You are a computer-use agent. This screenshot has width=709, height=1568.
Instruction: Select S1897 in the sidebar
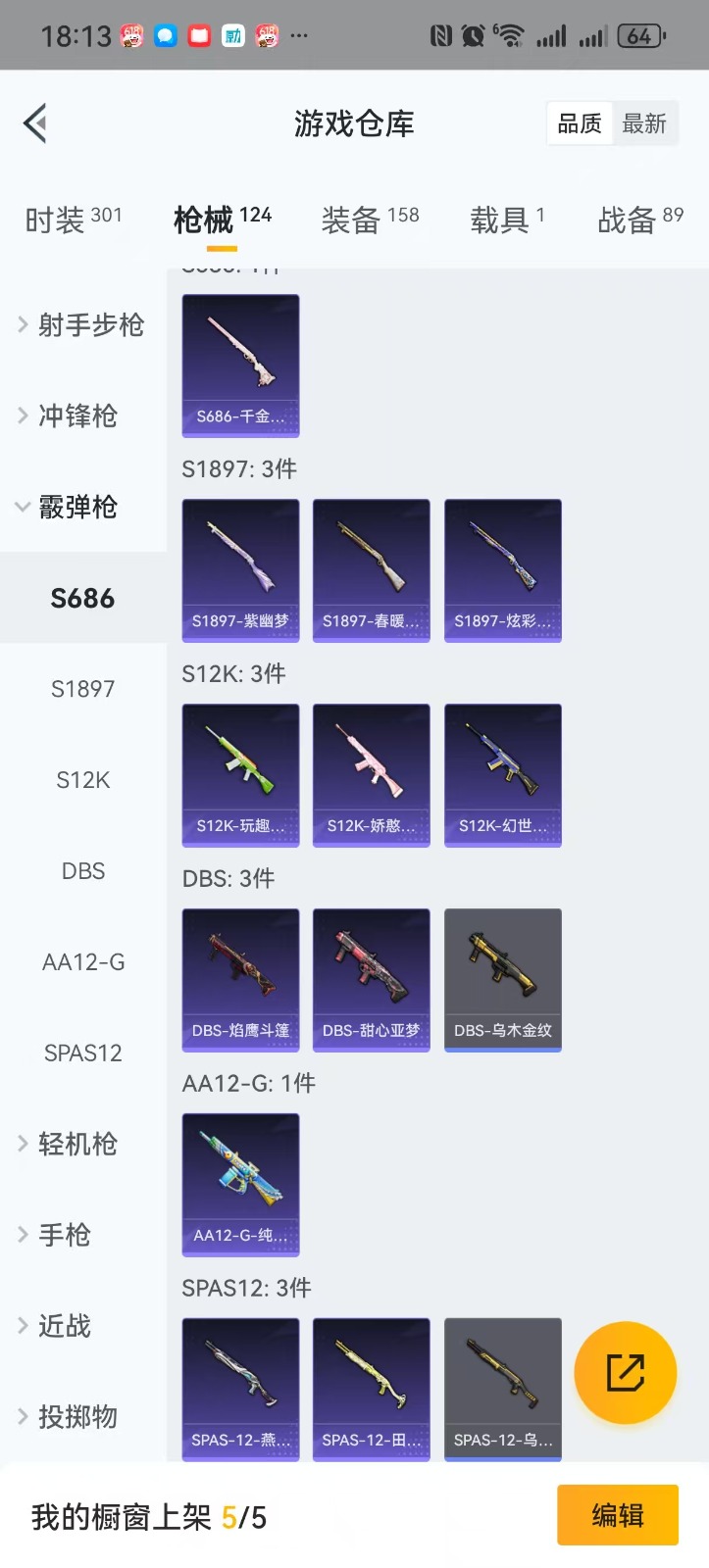click(83, 689)
